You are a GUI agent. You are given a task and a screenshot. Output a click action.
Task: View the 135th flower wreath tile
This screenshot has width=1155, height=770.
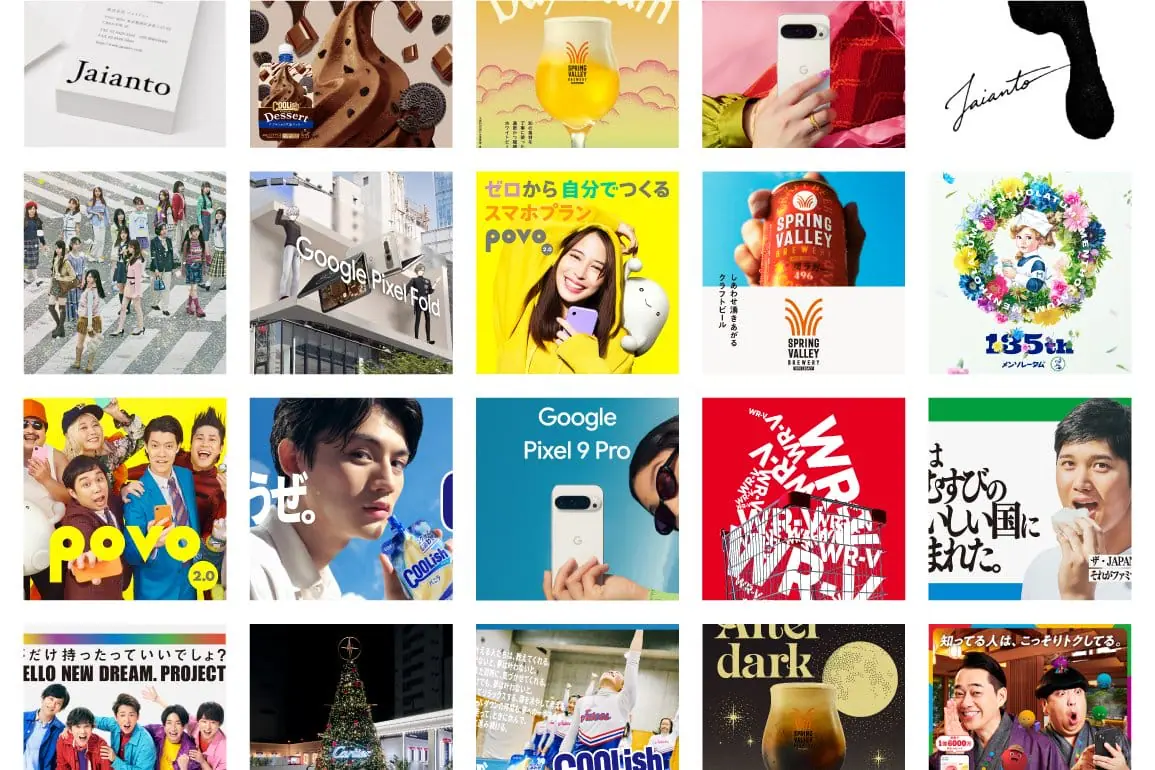coord(1029,272)
